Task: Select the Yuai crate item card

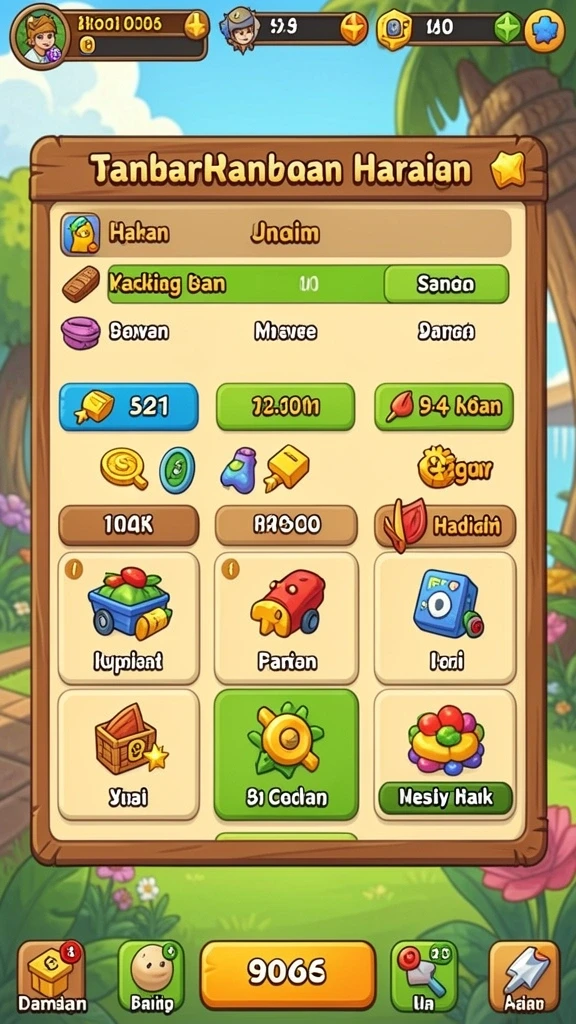Action: [129, 754]
